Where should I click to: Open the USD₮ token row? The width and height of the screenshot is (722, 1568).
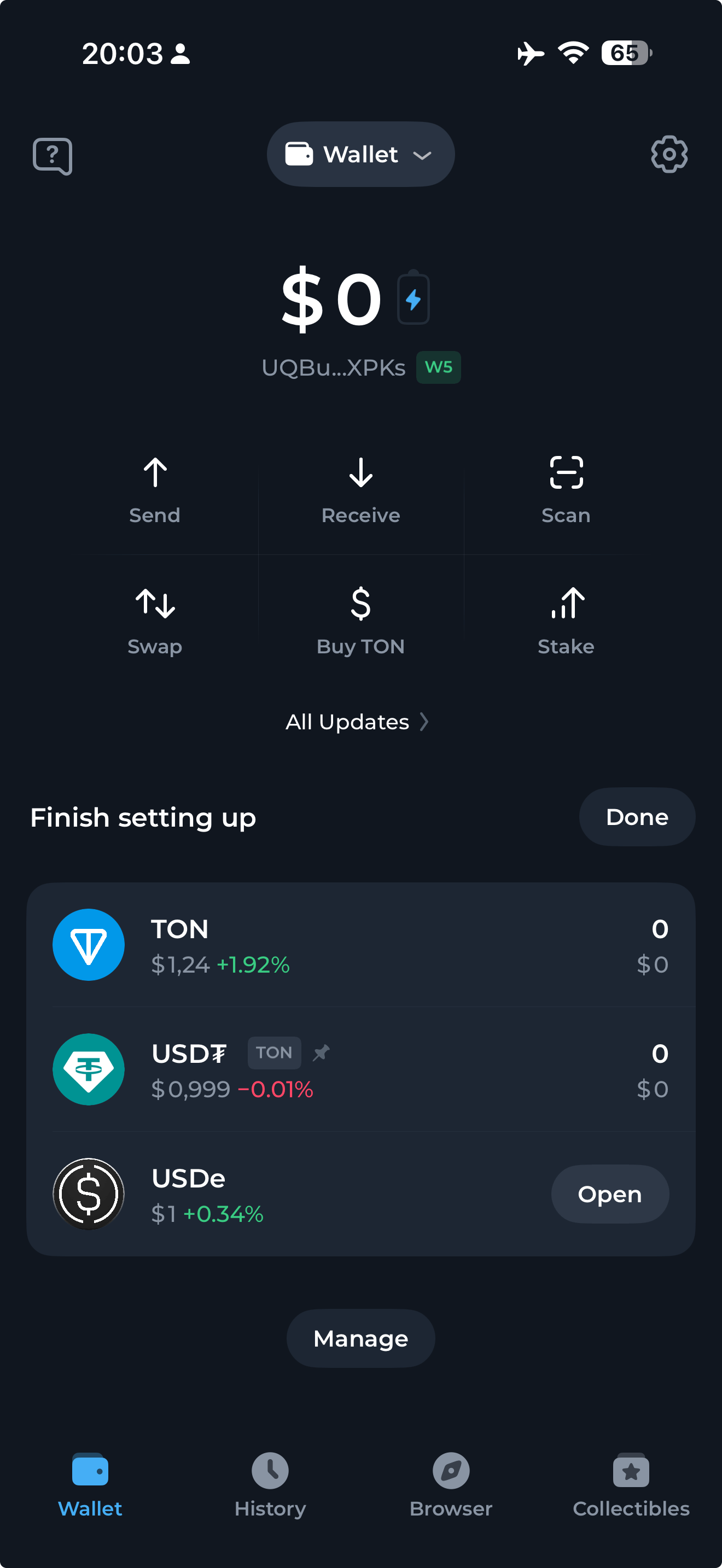click(360, 1070)
